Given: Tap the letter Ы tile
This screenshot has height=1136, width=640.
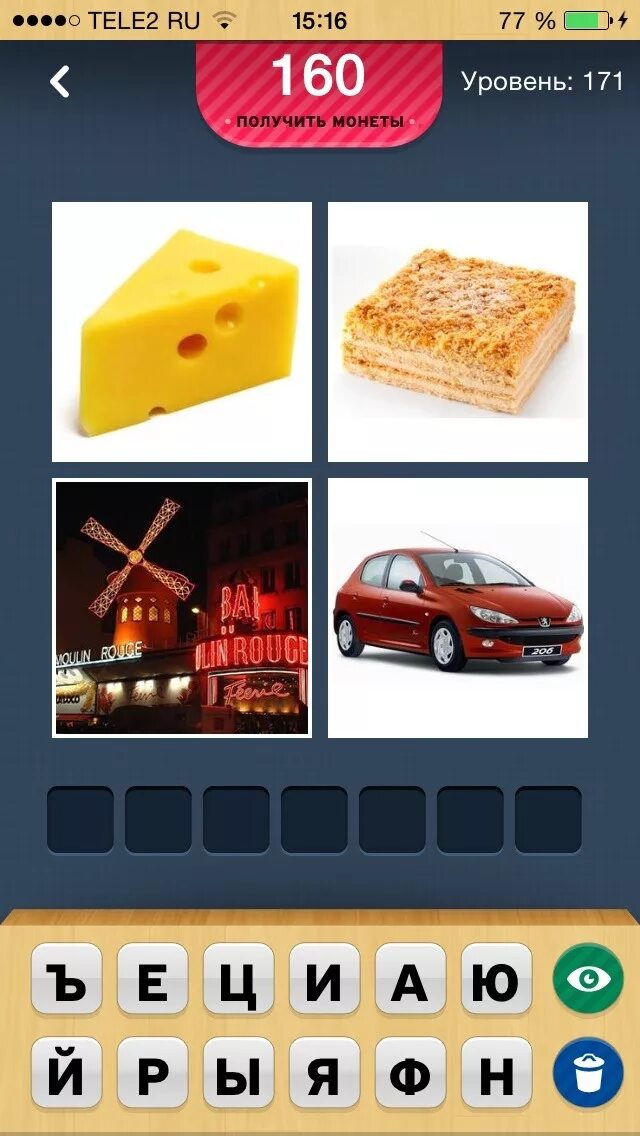Looking at the screenshot, I should [x=238, y=1073].
